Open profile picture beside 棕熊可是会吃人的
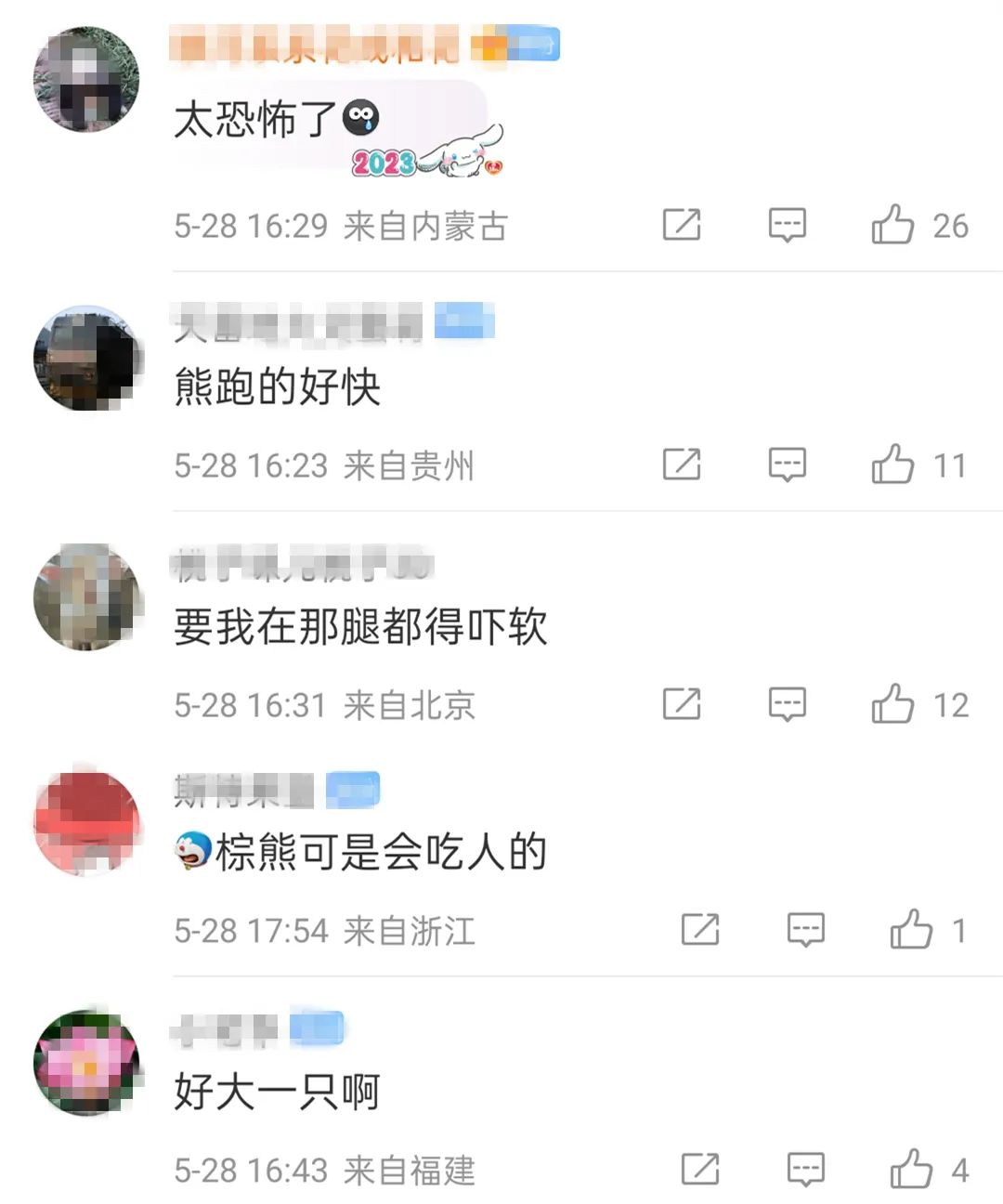Image resolution: width=1003 pixels, height=1204 pixels. [x=86, y=822]
